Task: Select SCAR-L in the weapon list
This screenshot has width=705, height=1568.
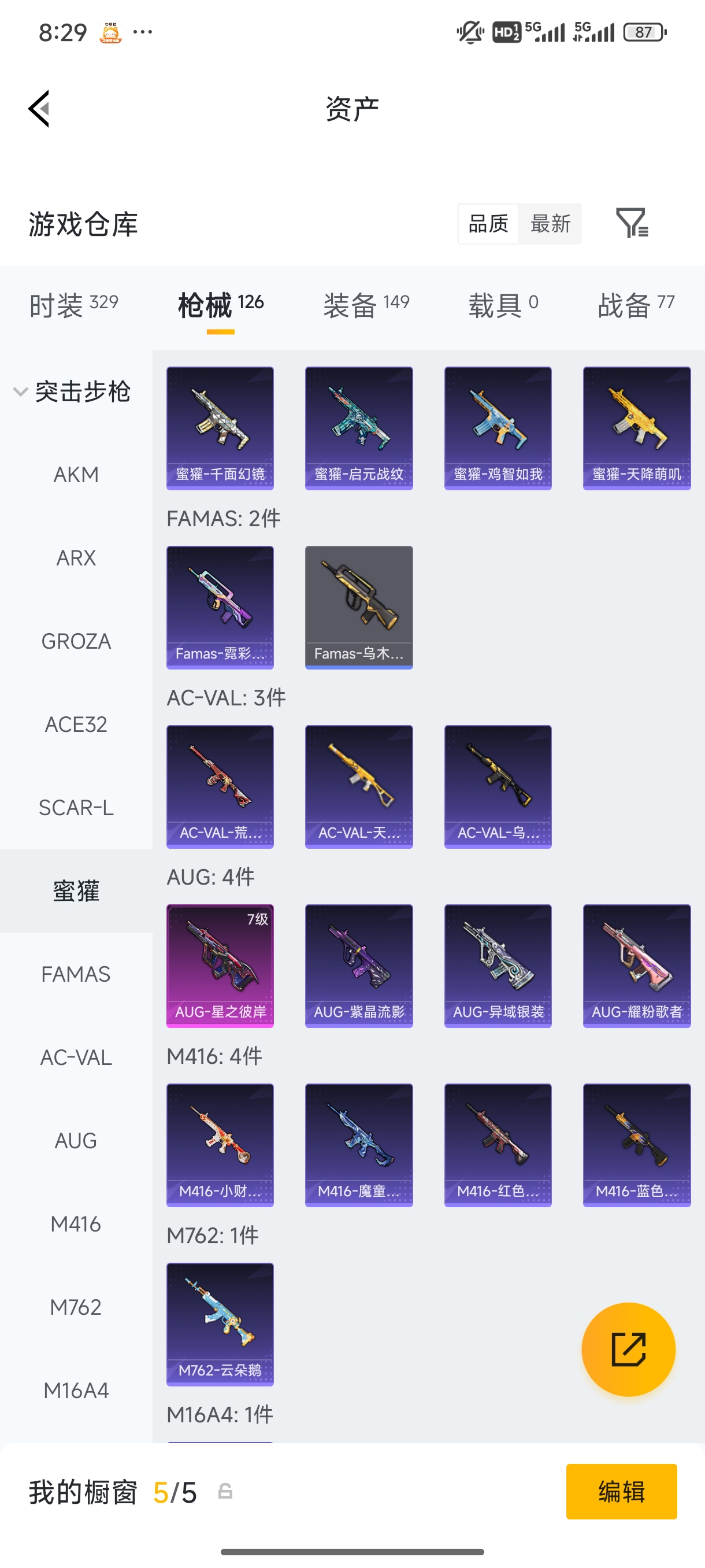Action: pyautogui.click(x=76, y=808)
